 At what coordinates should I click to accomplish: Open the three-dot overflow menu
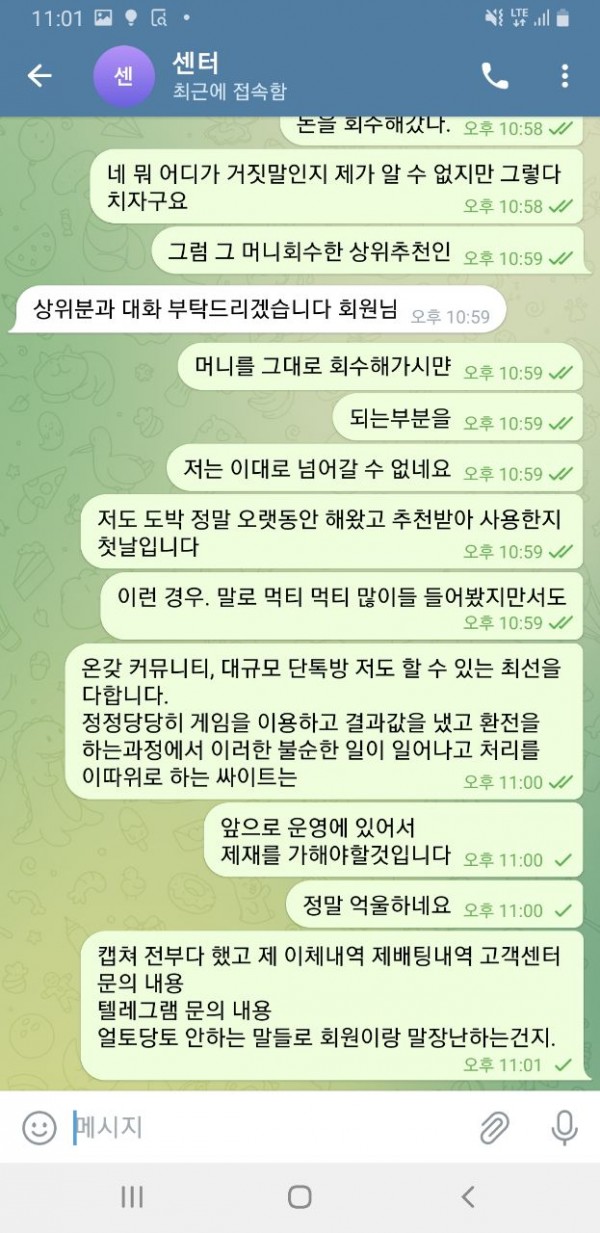(x=565, y=76)
